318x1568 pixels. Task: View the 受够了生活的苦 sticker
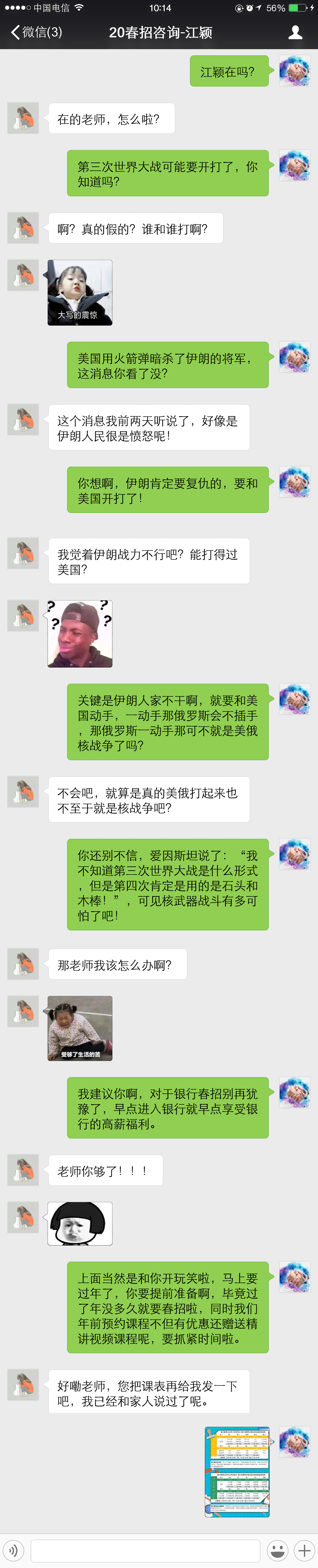click(x=80, y=1028)
